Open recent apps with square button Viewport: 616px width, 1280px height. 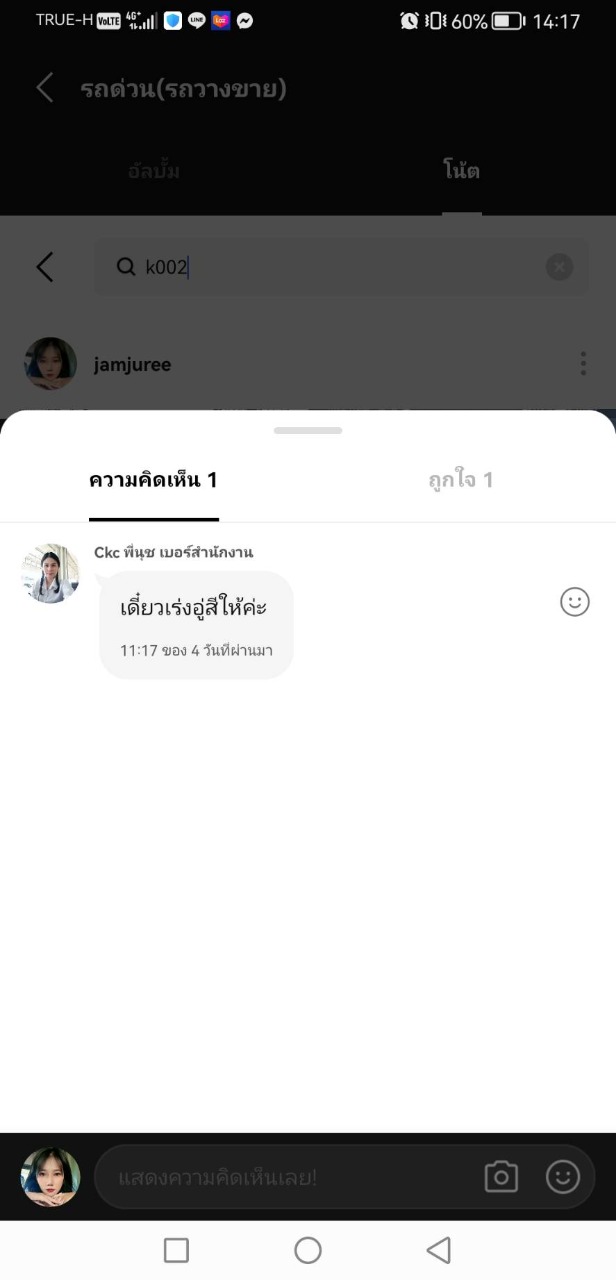click(176, 1250)
